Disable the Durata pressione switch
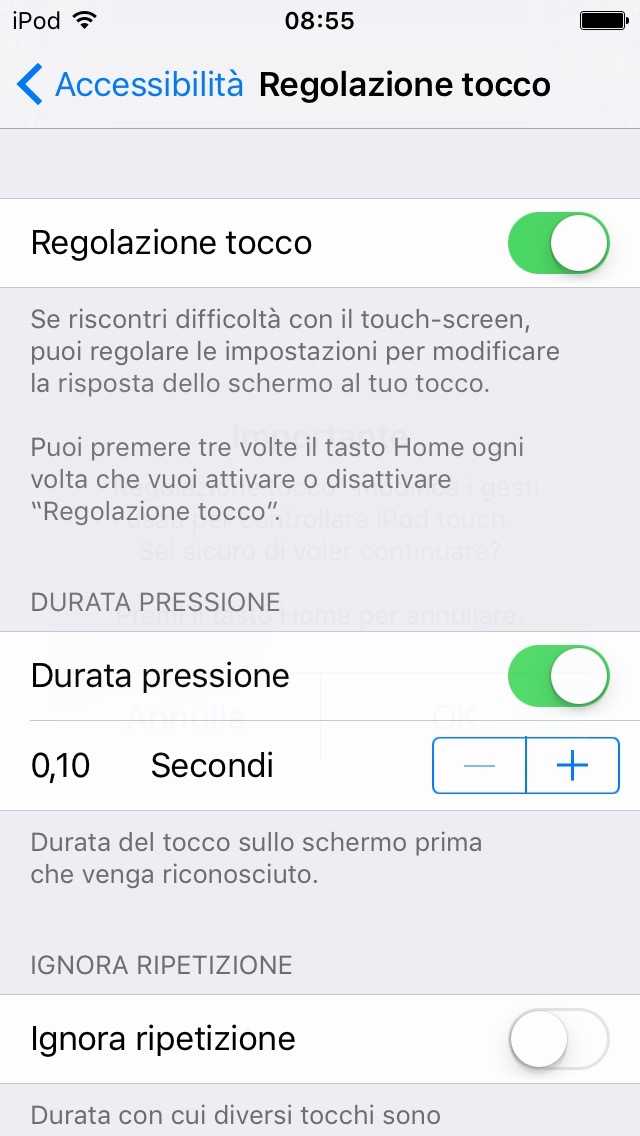 point(558,676)
